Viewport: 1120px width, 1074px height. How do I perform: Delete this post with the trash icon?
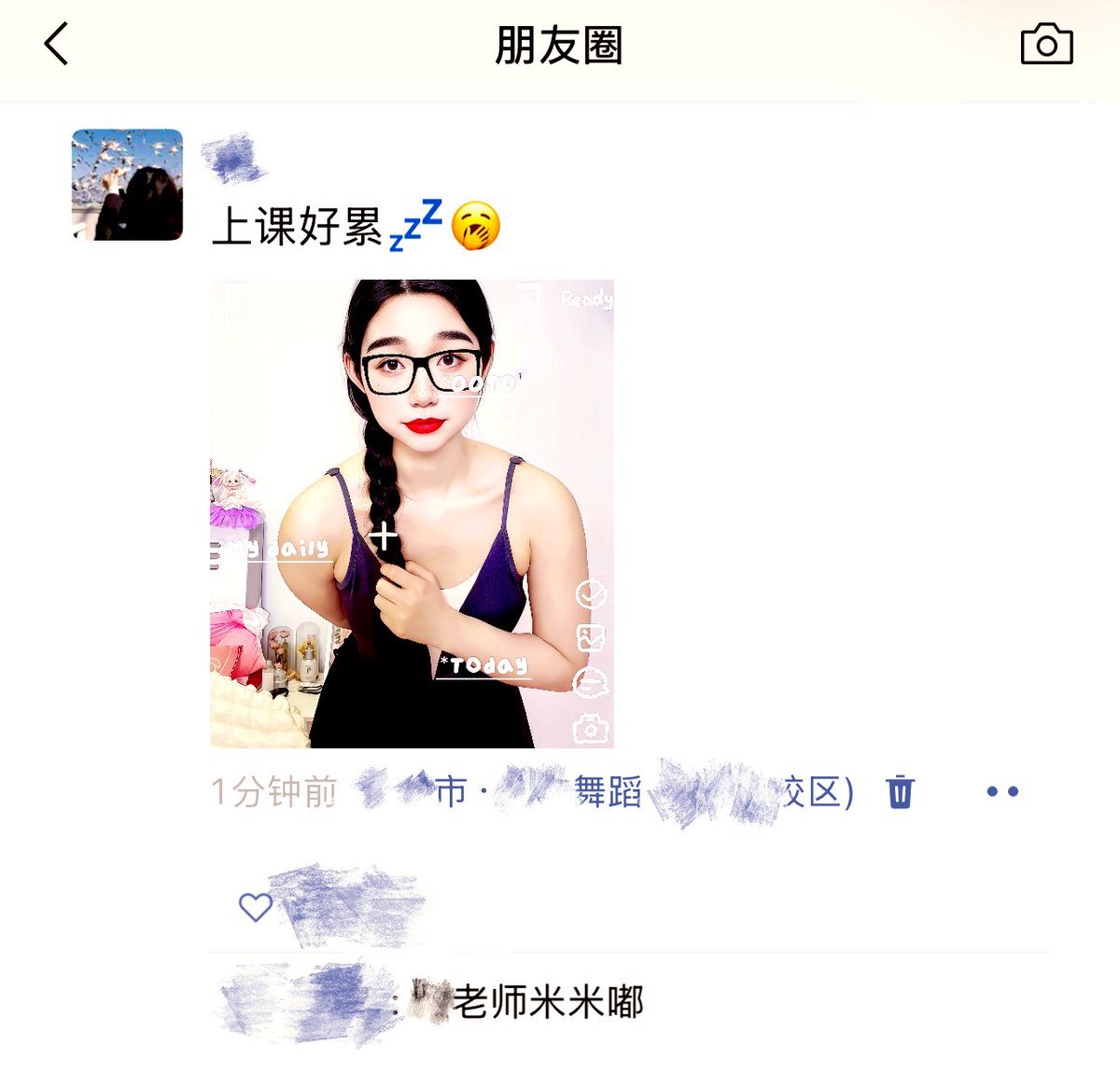[x=900, y=791]
